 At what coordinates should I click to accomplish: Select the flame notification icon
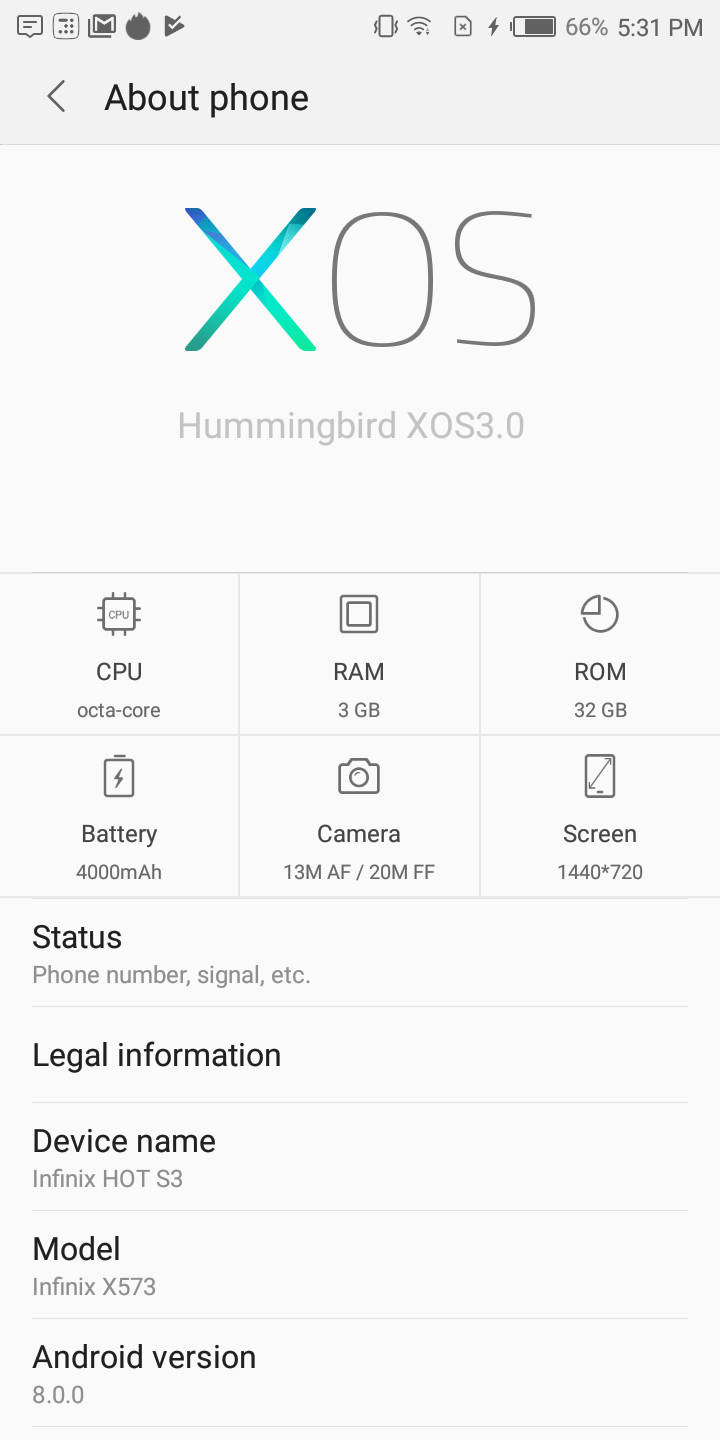137,25
